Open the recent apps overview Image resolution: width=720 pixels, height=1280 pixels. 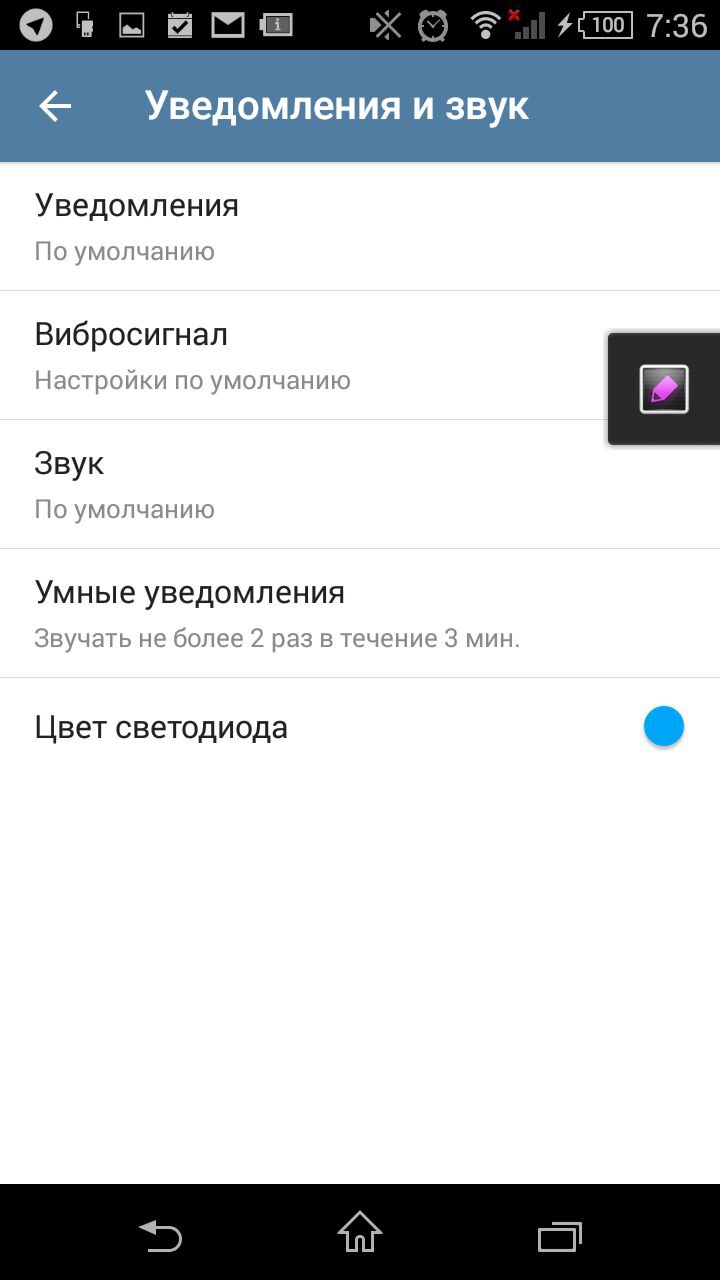(560, 1234)
